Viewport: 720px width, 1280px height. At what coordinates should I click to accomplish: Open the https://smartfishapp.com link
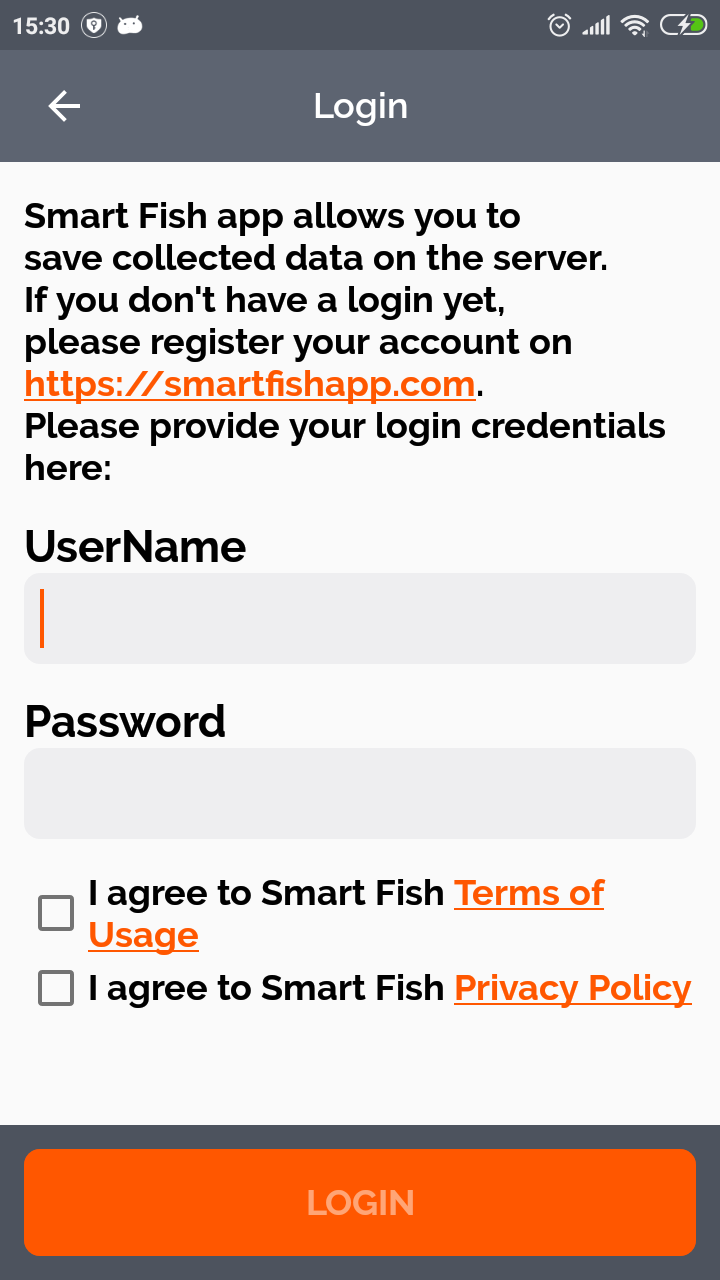(x=248, y=384)
